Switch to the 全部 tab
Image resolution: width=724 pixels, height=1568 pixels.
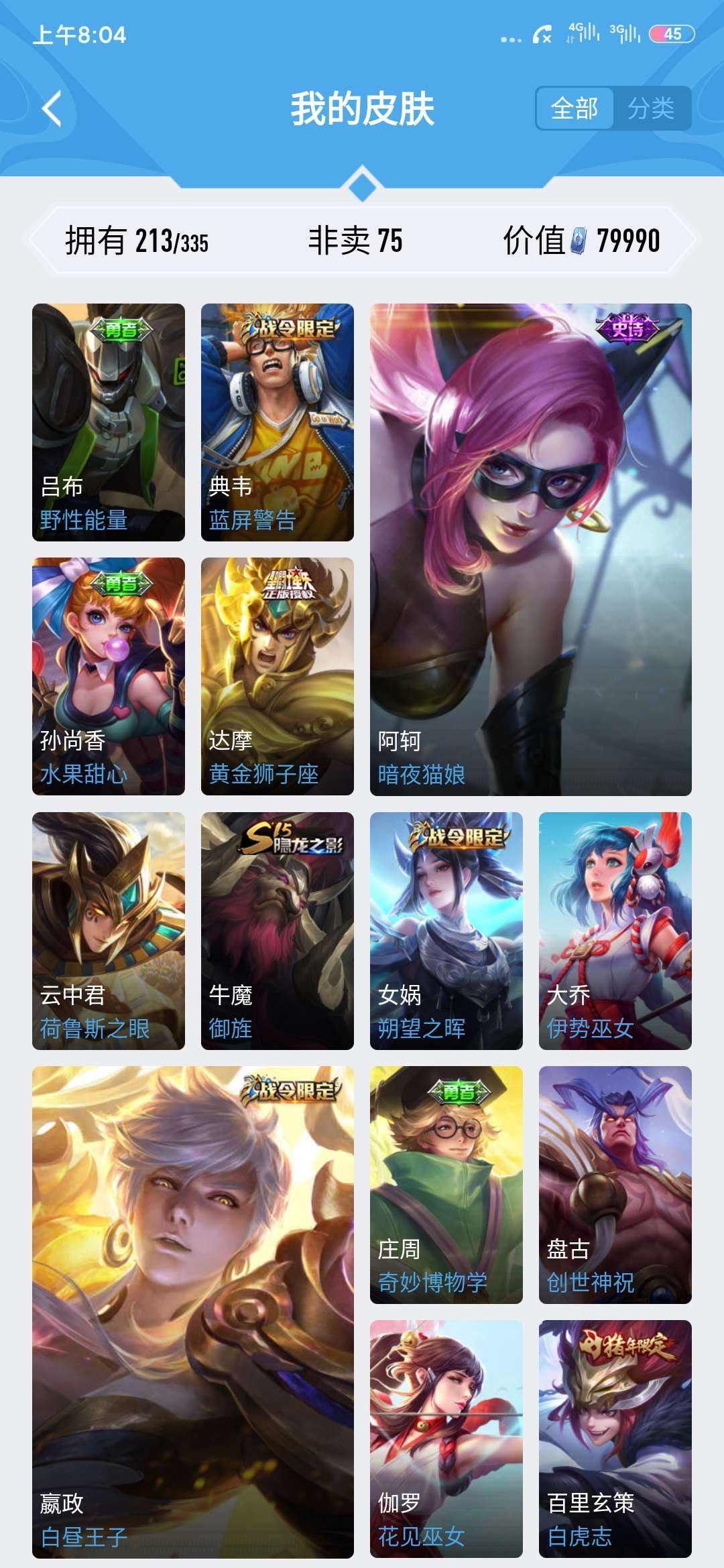coord(575,109)
